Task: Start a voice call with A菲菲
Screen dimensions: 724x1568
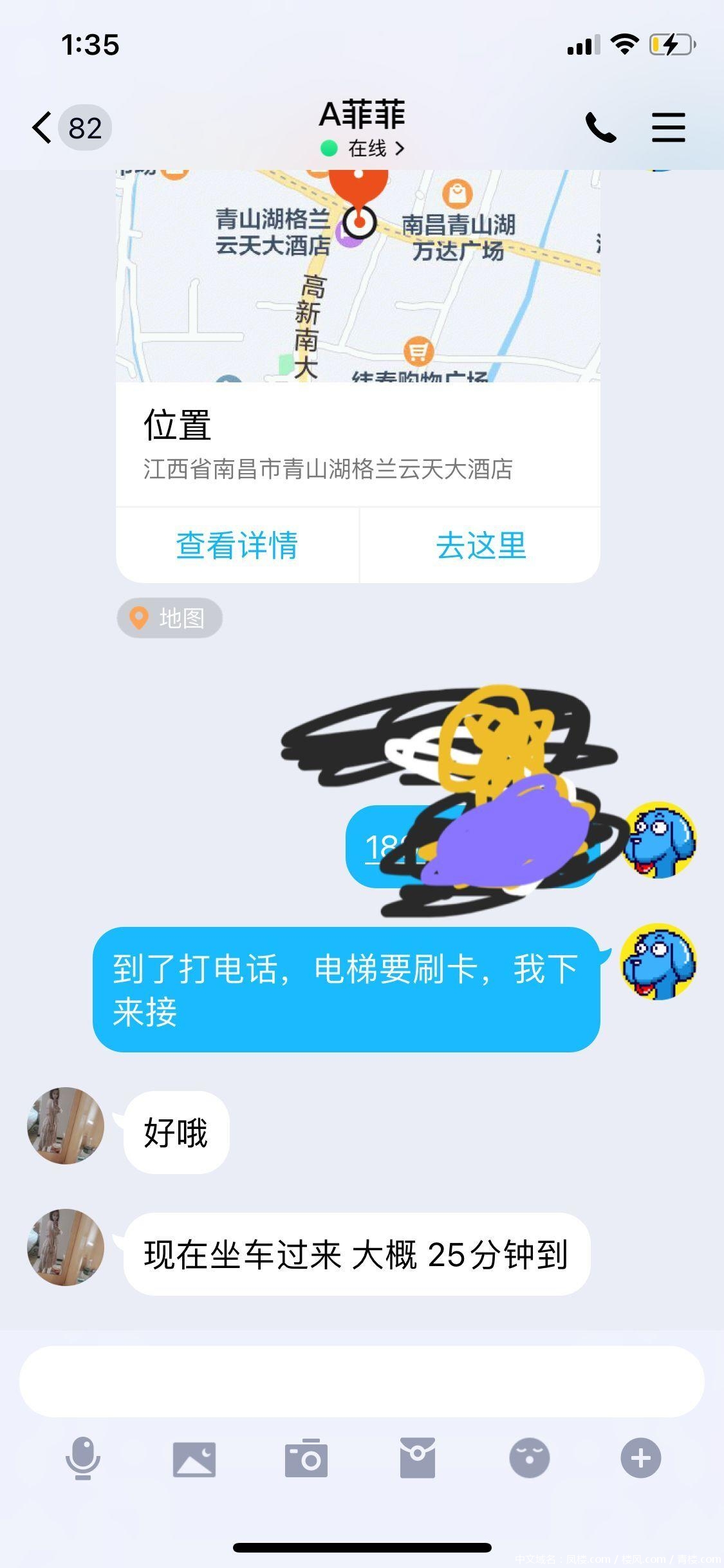Action: (601, 126)
